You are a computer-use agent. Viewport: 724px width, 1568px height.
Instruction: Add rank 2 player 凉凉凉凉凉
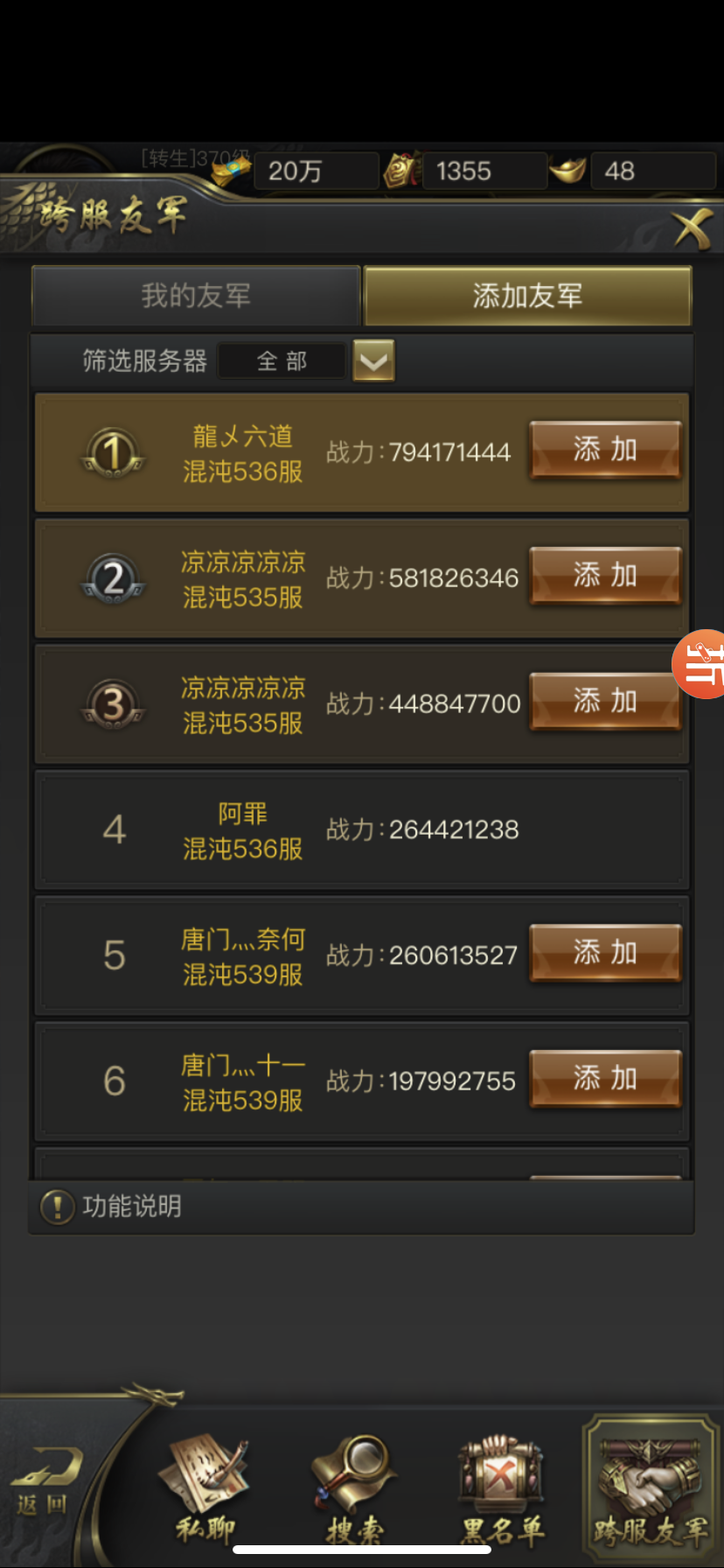point(605,576)
